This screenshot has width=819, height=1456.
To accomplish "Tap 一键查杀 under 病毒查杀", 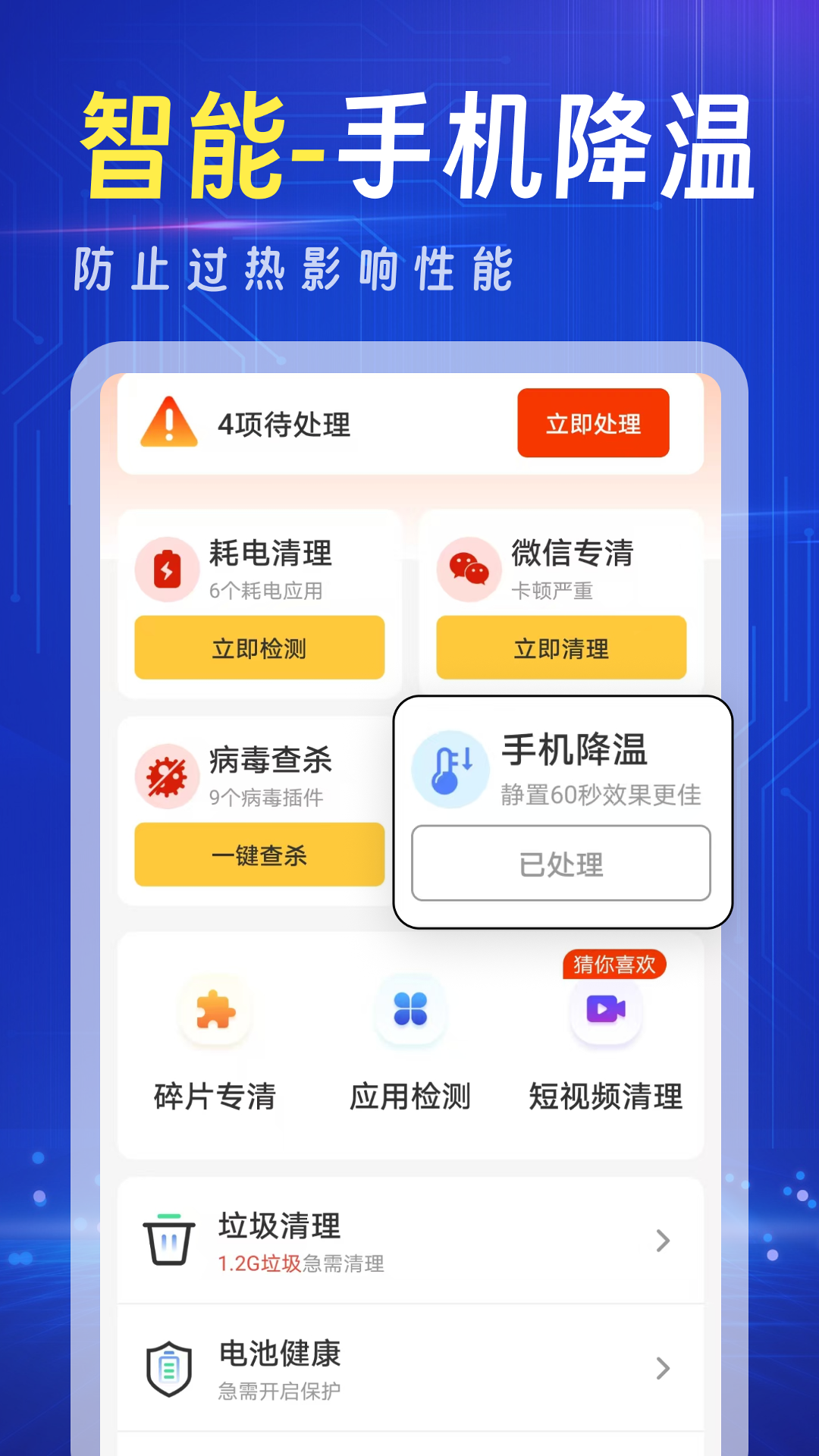I will click(x=259, y=855).
